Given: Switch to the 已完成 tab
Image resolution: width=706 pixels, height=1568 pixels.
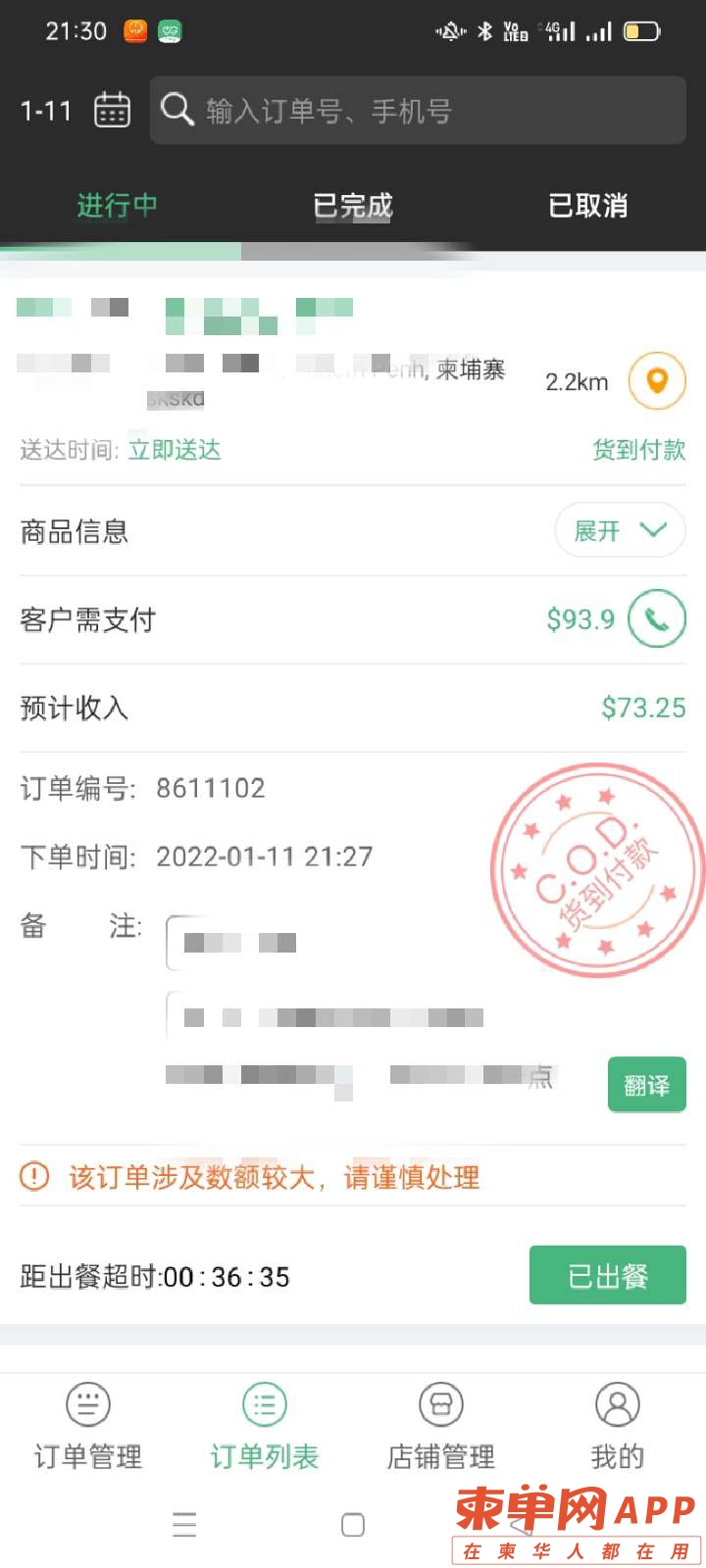Looking at the screenshot, I should 353,206.
